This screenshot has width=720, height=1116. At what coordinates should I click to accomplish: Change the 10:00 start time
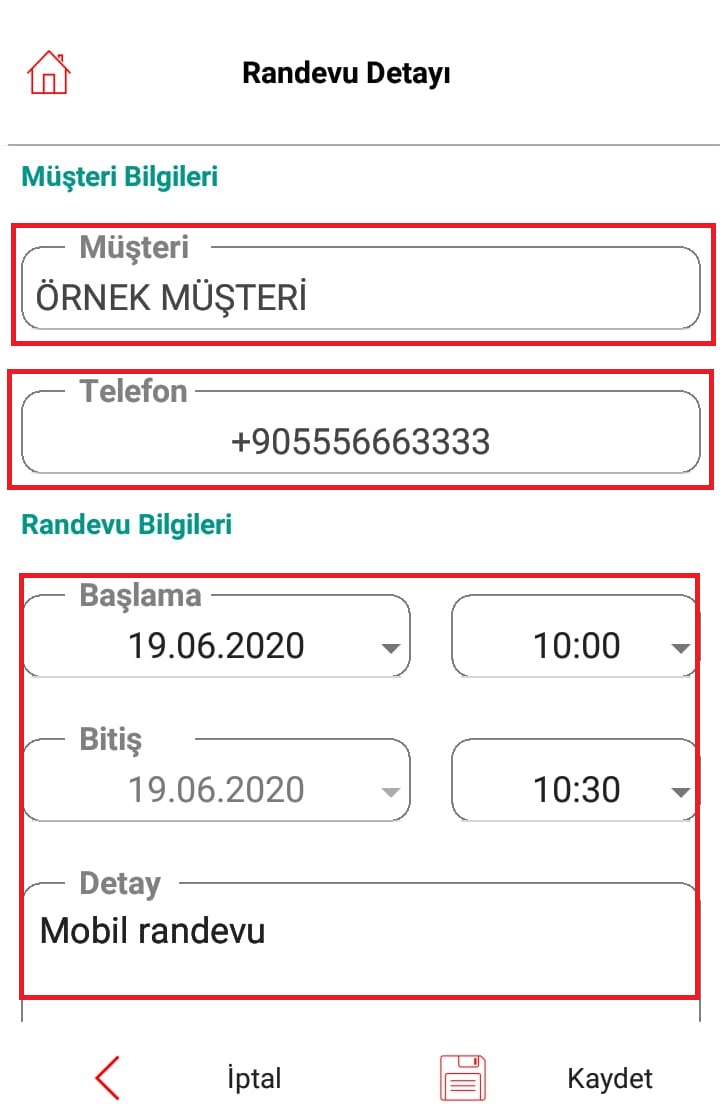click(575, 645)
